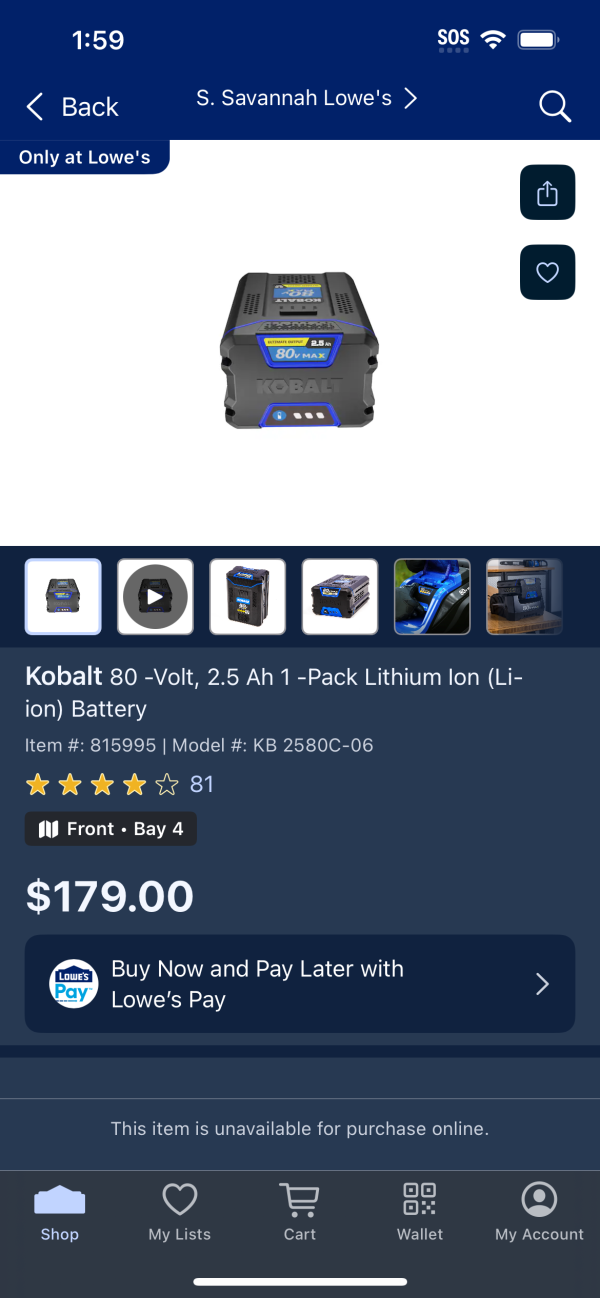
Task: Play the product video thumbnail
Action: (x=155, y=597)
